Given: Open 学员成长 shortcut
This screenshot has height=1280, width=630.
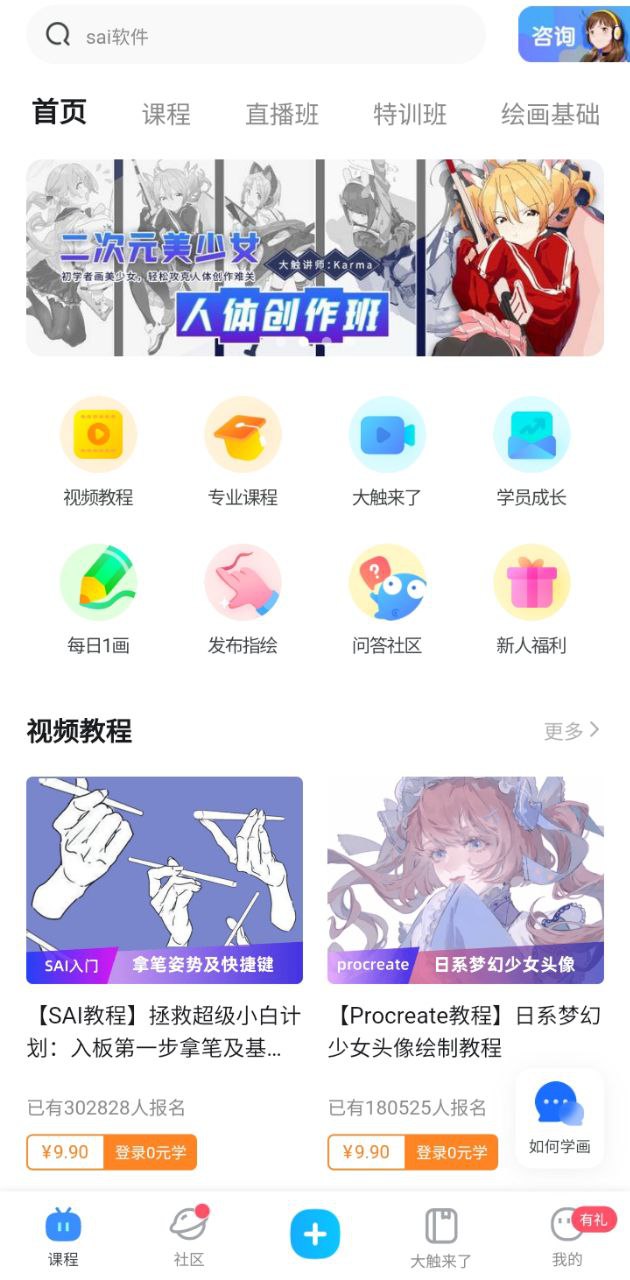Looking at the screenshot, I should 531,434.
